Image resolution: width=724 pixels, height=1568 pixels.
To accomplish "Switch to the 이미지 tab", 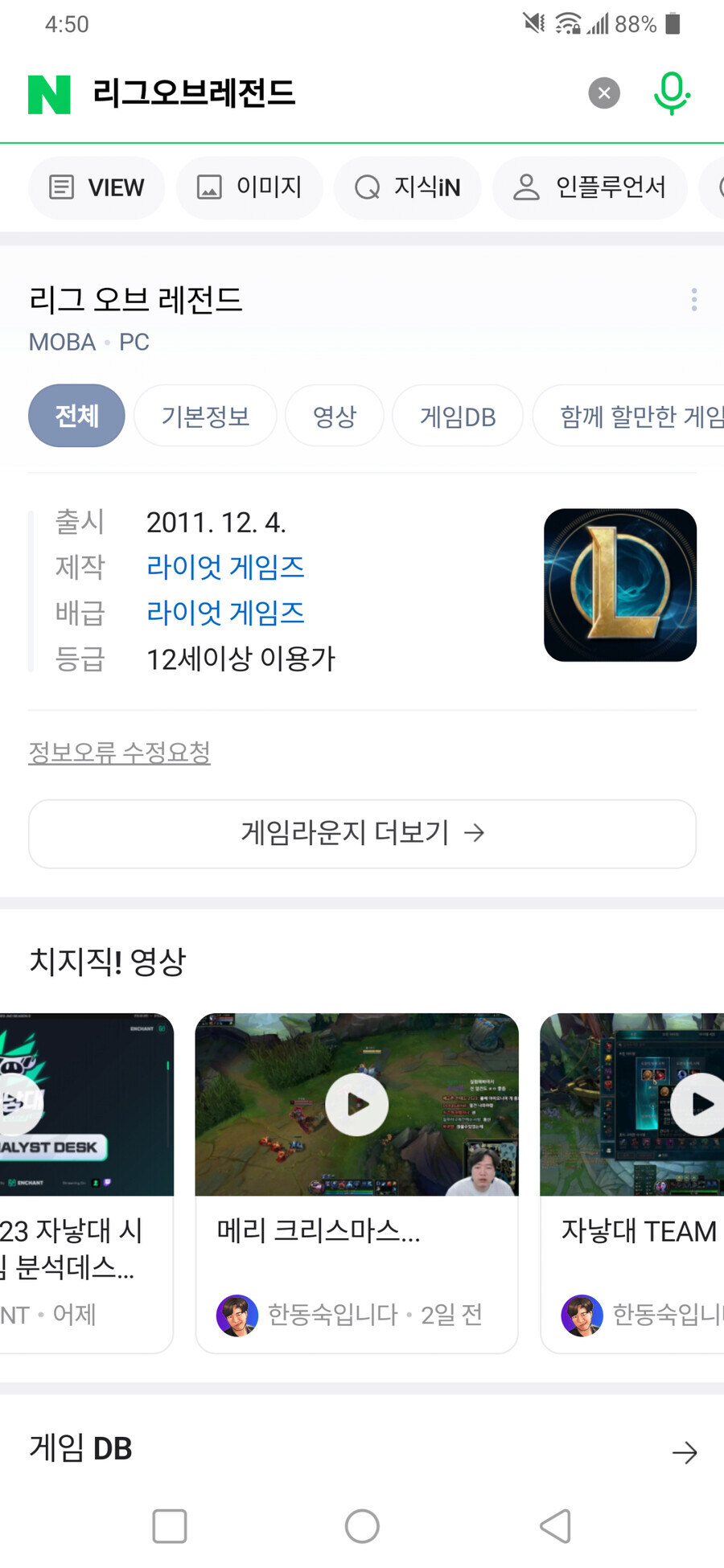I will pyautogui.click(x=249, y=187).
